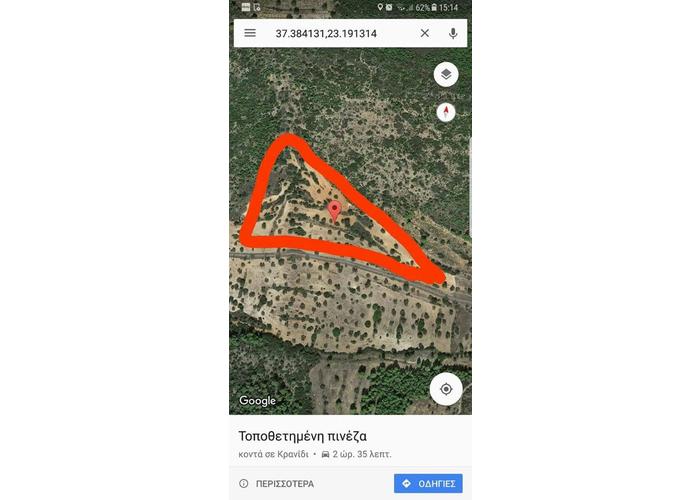Open ΠΕΡΙΣΣΟΤΕΡΑ for more info
The height and width of the screenshot is (500, 700).
(277, 484)
